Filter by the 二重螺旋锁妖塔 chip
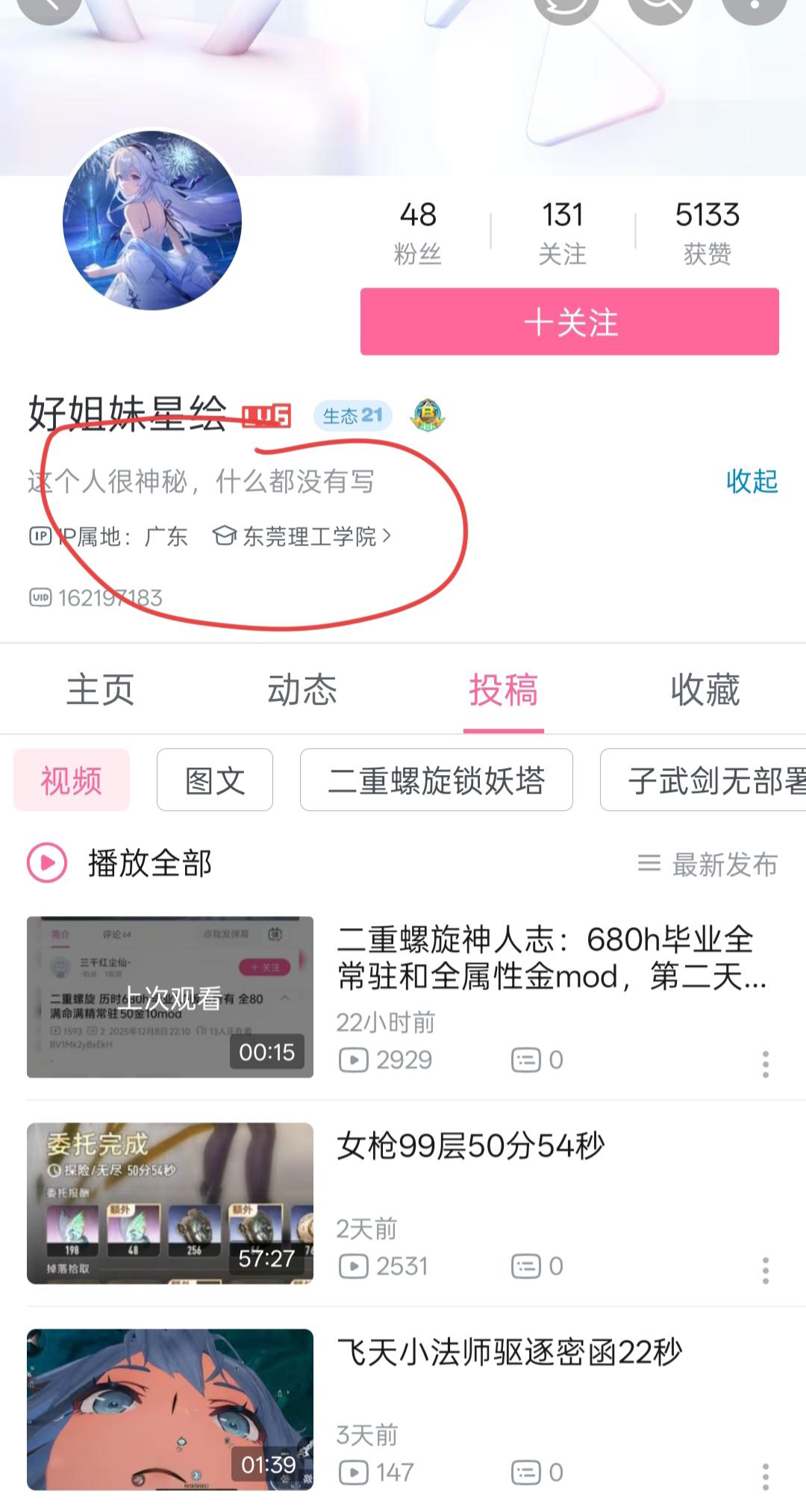806x1512 pixels. click(436, 780)
